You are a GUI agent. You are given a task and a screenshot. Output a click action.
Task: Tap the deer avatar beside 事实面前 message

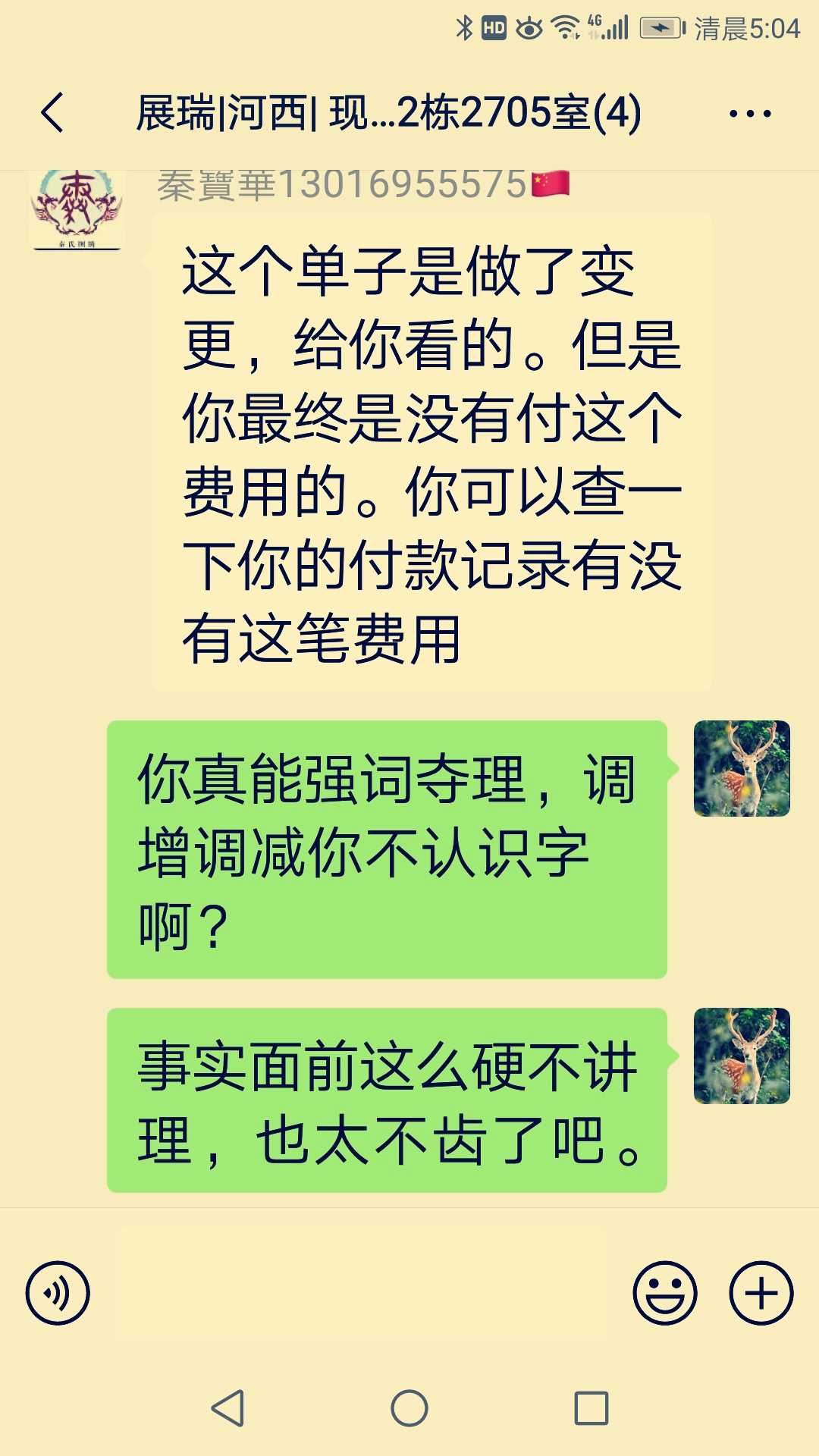(742, 1056)
